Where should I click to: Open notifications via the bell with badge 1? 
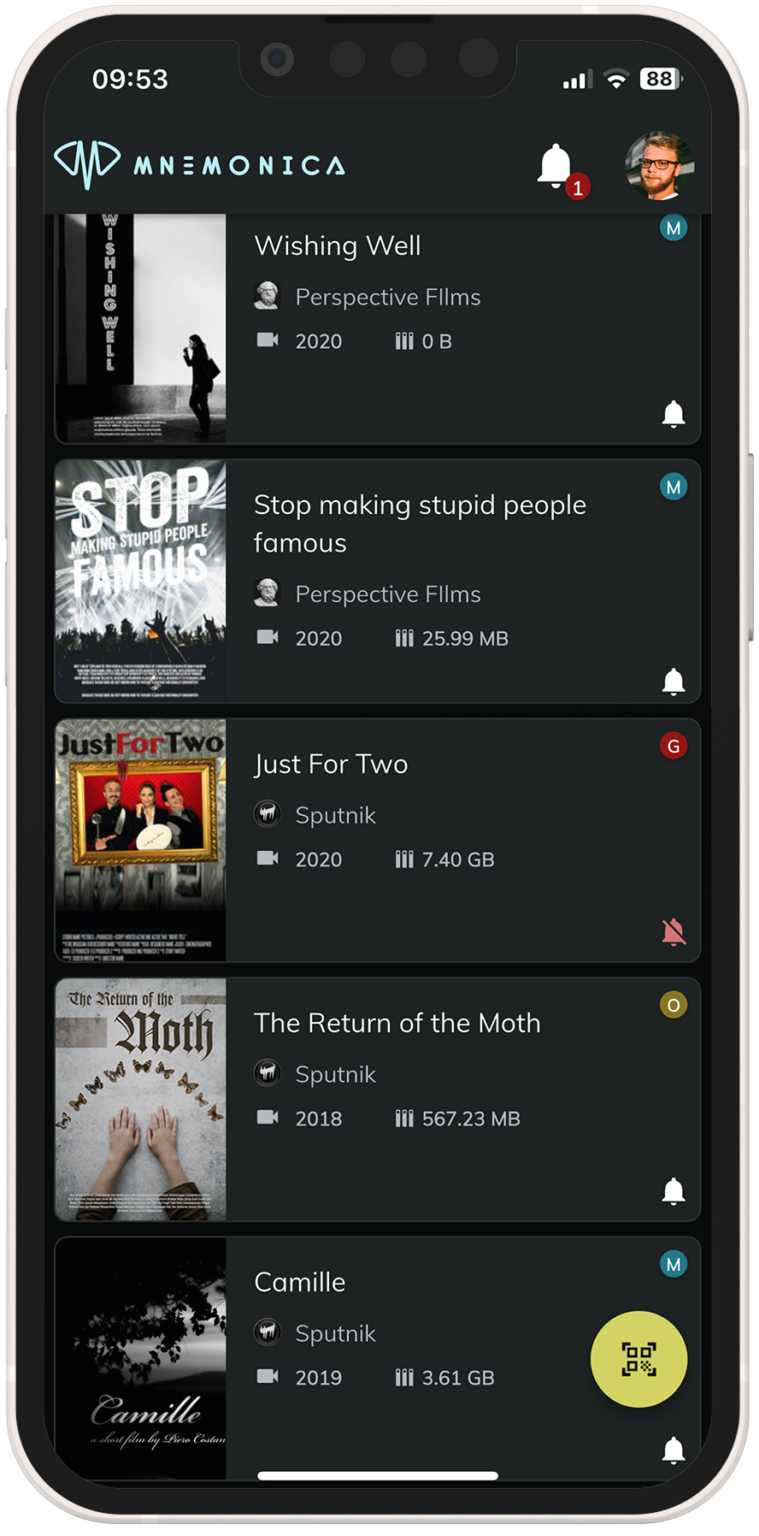tap(556, 165)
